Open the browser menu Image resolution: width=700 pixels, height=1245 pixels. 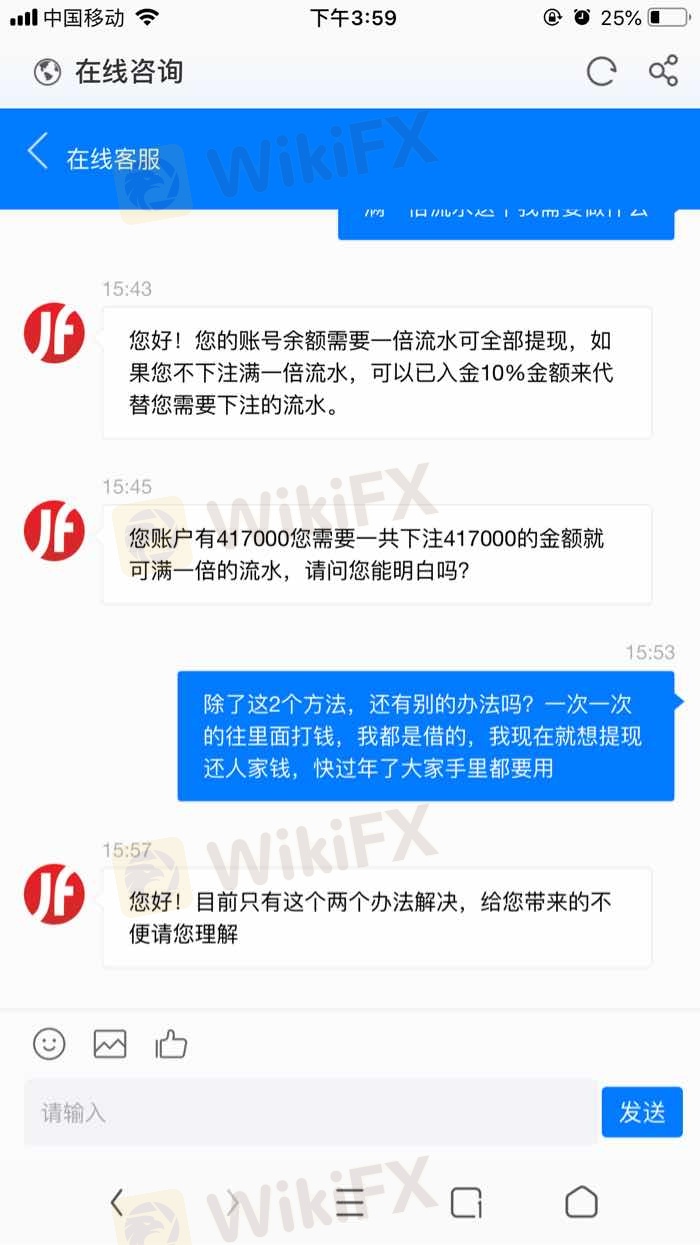point(350,1202)
